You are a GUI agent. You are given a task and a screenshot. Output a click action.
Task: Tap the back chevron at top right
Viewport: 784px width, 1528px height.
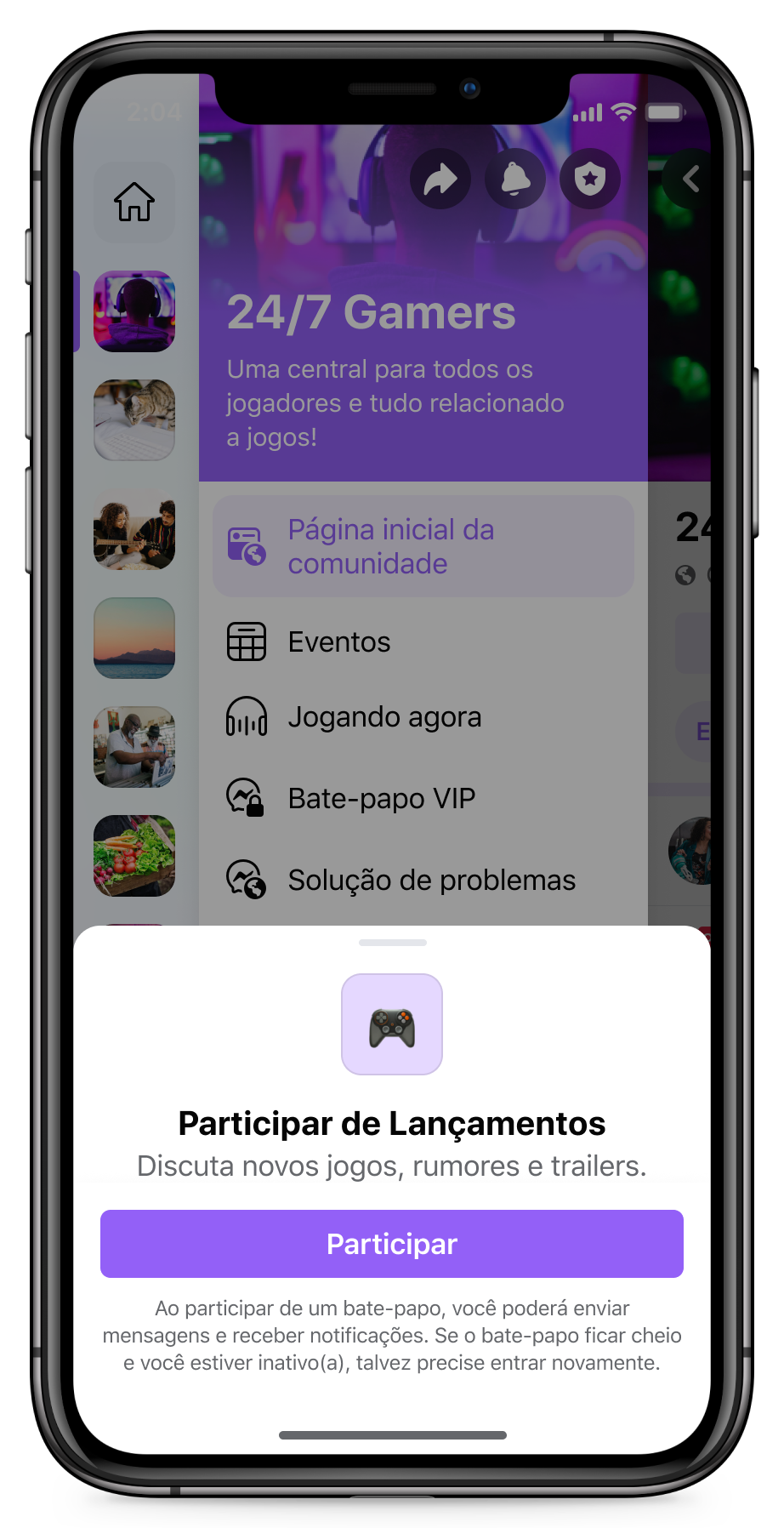coord(690,179)
